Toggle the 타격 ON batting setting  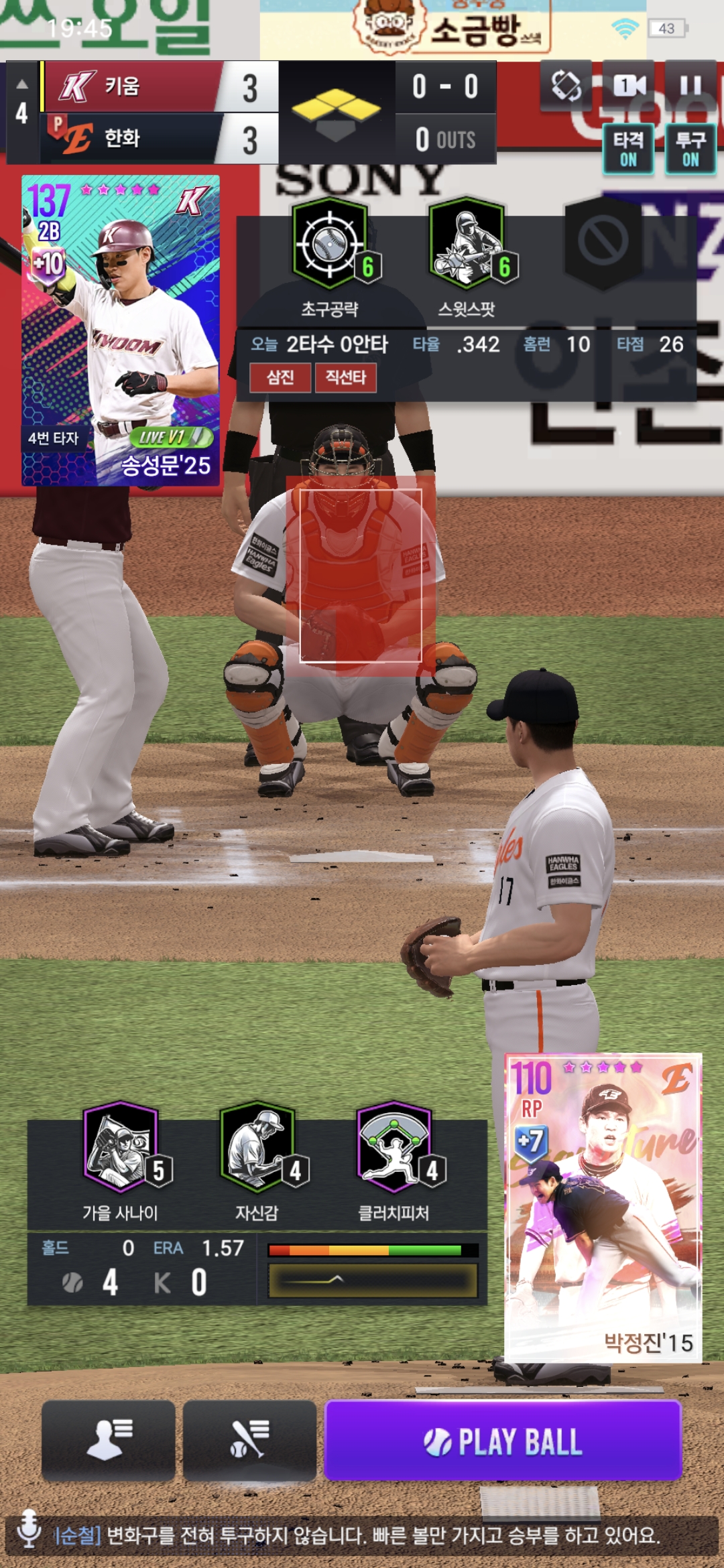point(628,149)
